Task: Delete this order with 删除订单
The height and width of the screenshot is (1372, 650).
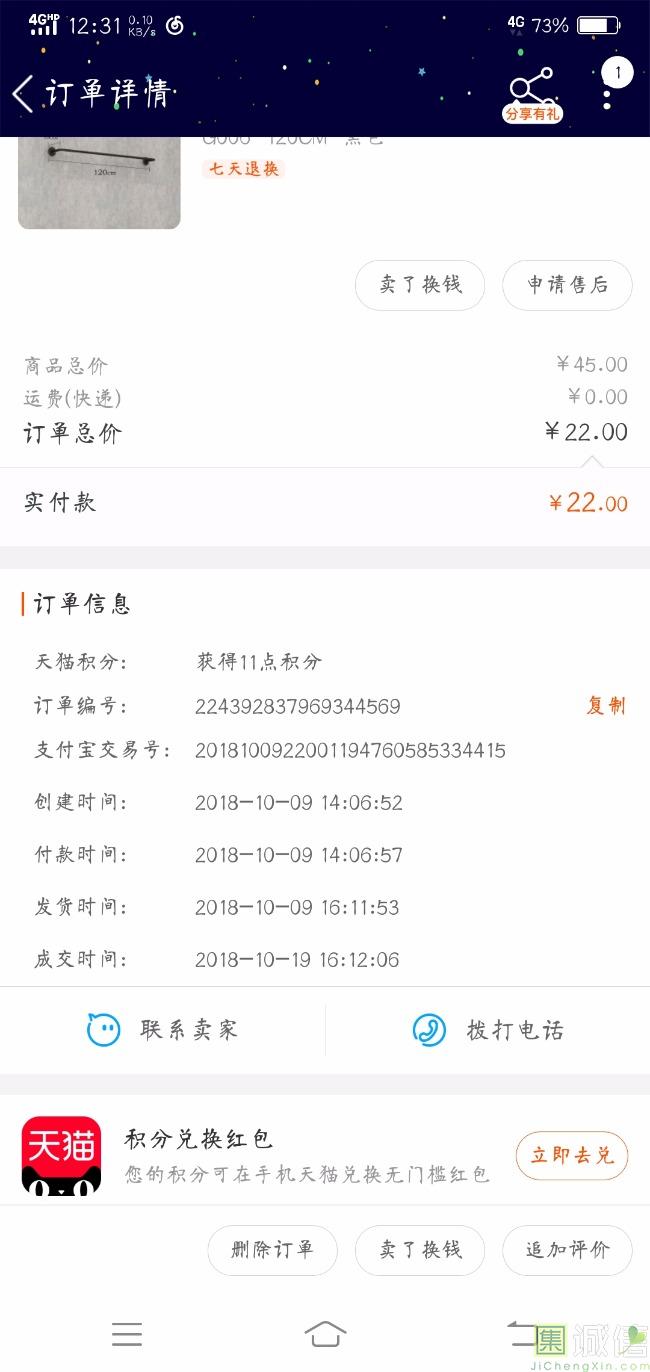Action: 272,1250
